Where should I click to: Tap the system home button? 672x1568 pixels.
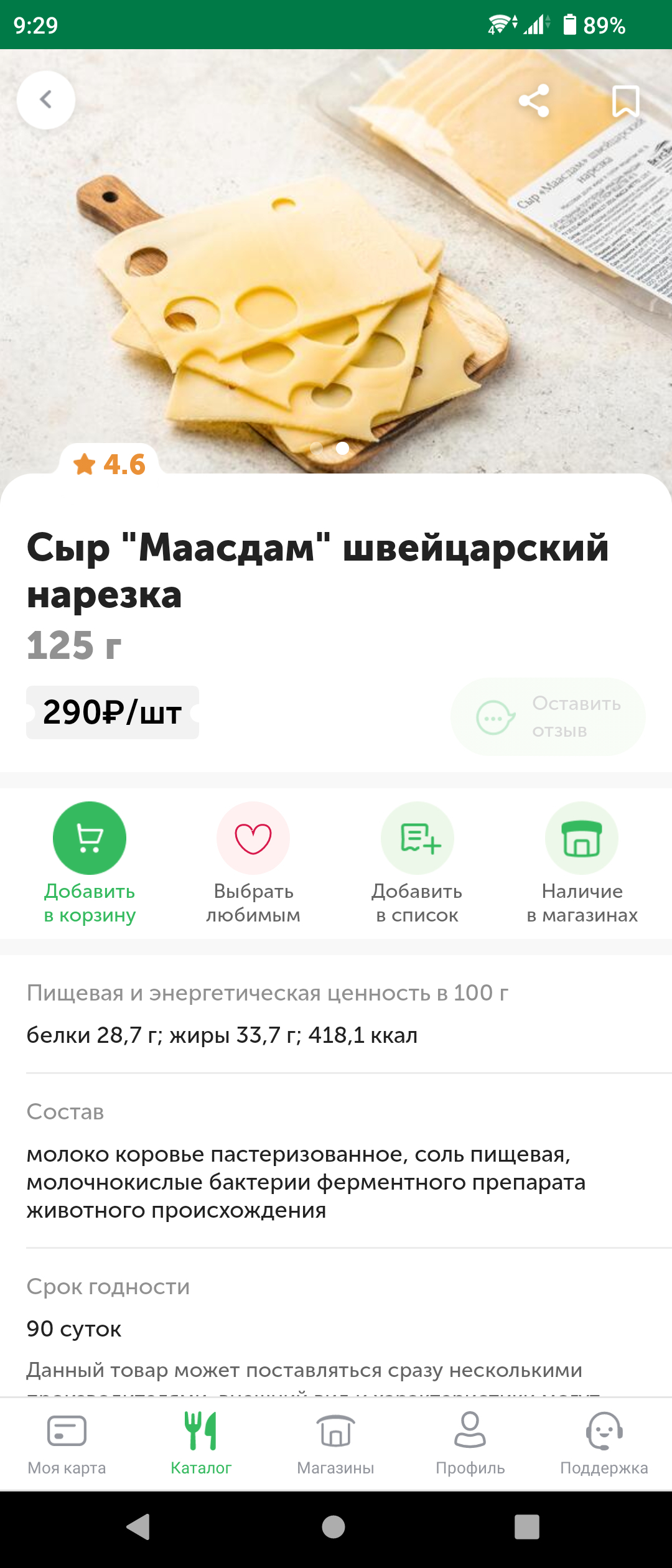click(x=334, y=1527)
